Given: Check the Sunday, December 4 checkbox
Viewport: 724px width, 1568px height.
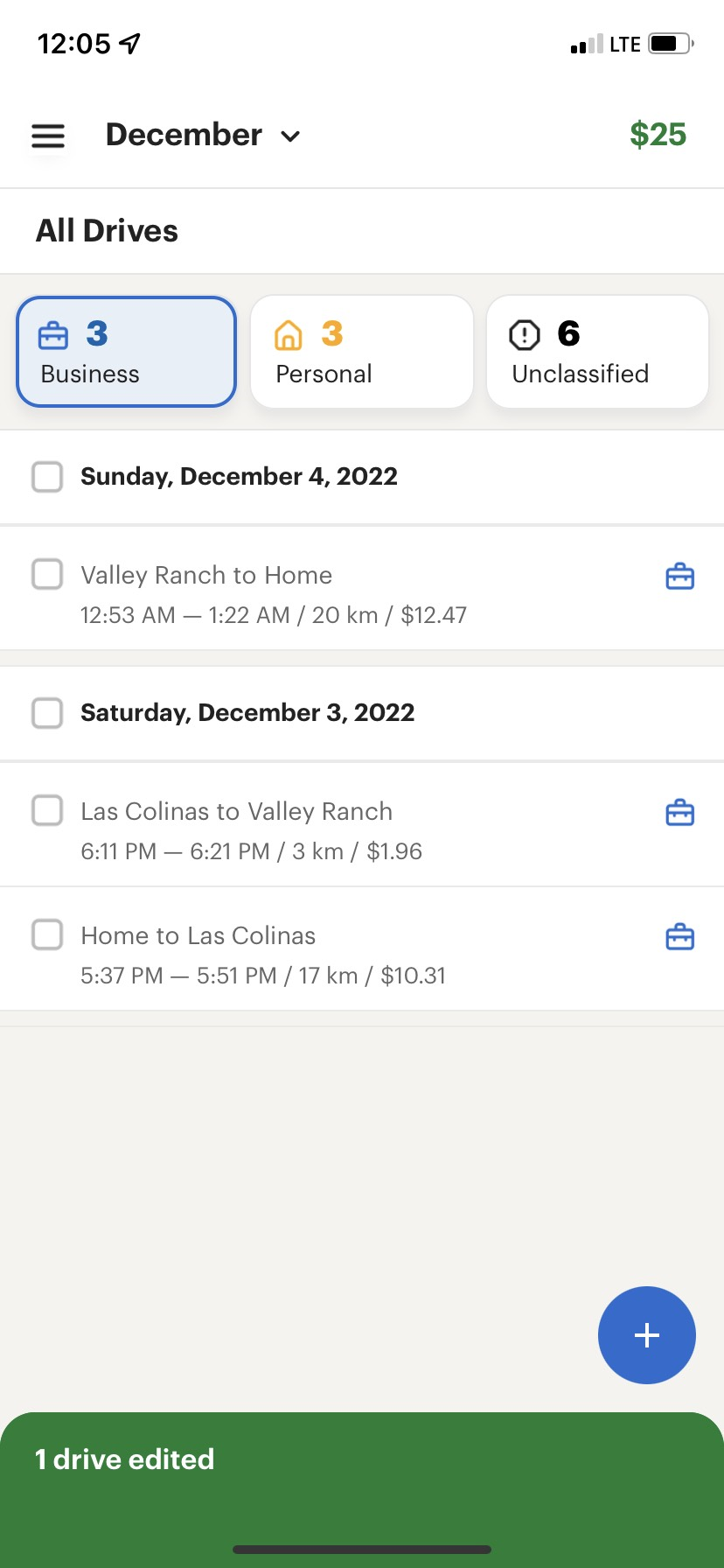Looking at the screenshot, I should 47,477.
